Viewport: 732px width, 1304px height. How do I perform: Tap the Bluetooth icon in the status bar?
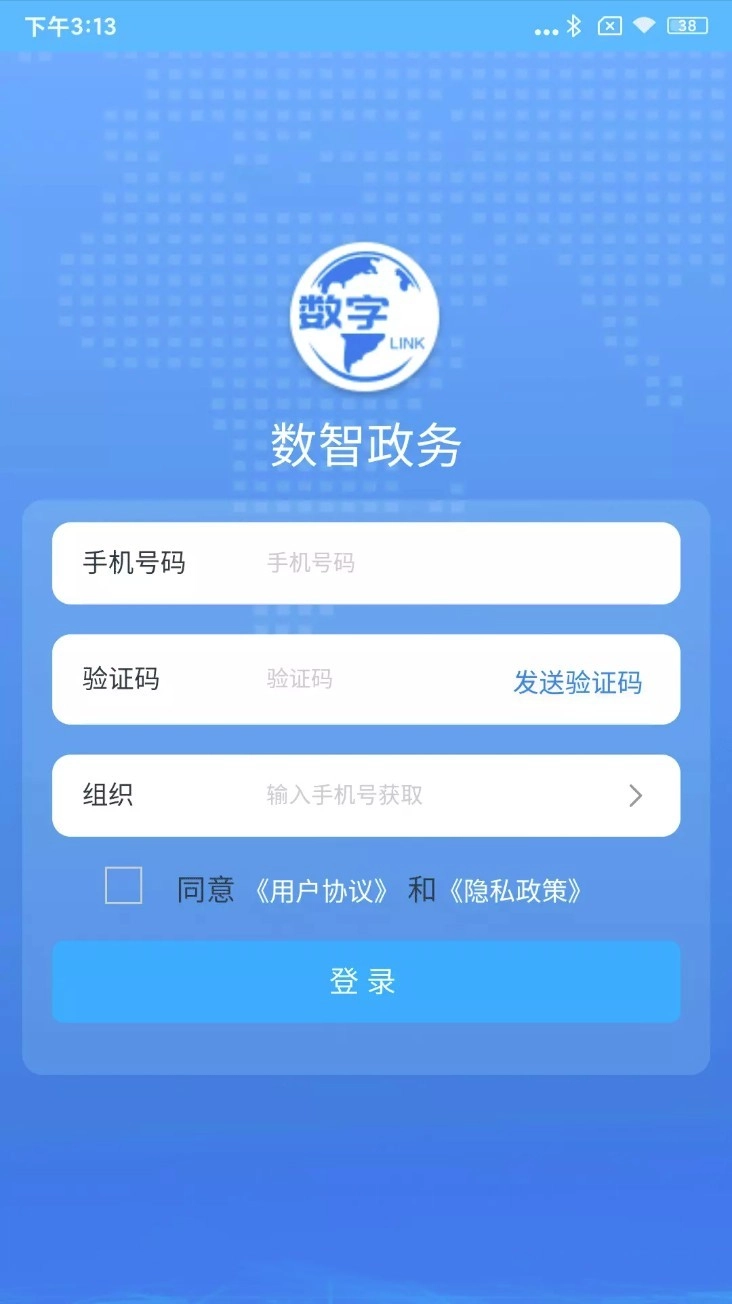[574, 27]
